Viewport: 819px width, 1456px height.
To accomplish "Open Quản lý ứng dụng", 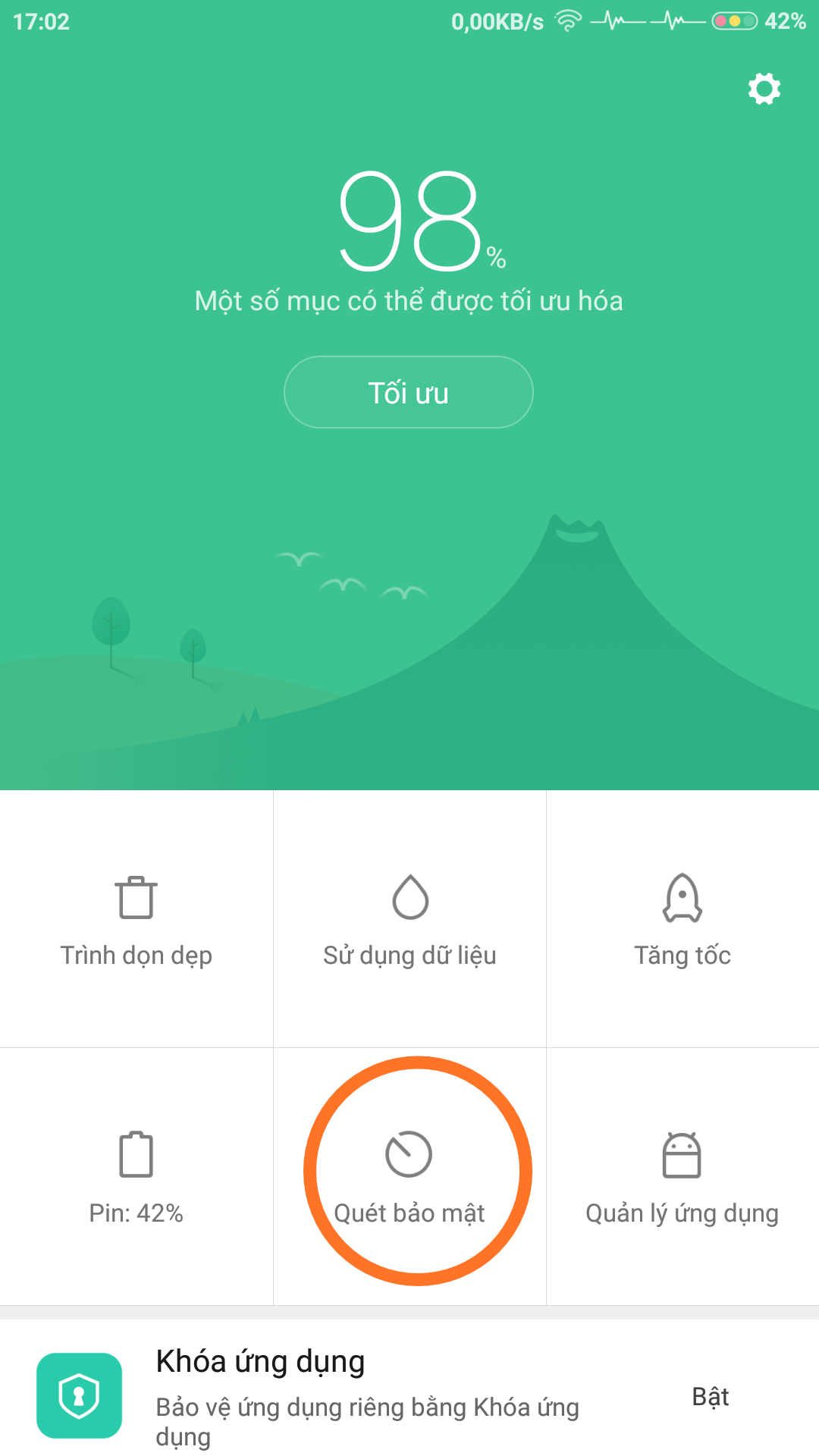I will (682, 1177).
